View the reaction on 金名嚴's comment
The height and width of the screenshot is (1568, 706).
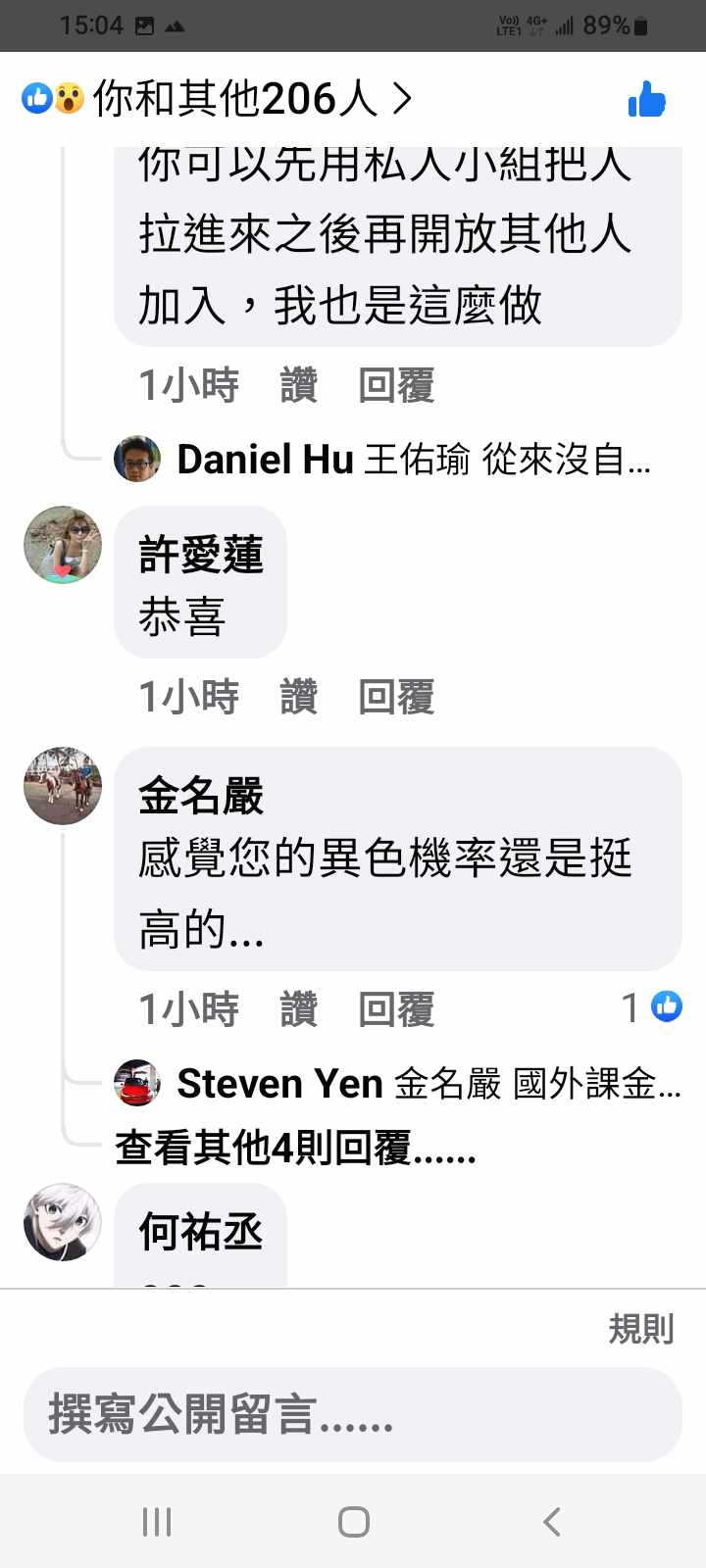pyautogui.click(x=653, y=1006)
